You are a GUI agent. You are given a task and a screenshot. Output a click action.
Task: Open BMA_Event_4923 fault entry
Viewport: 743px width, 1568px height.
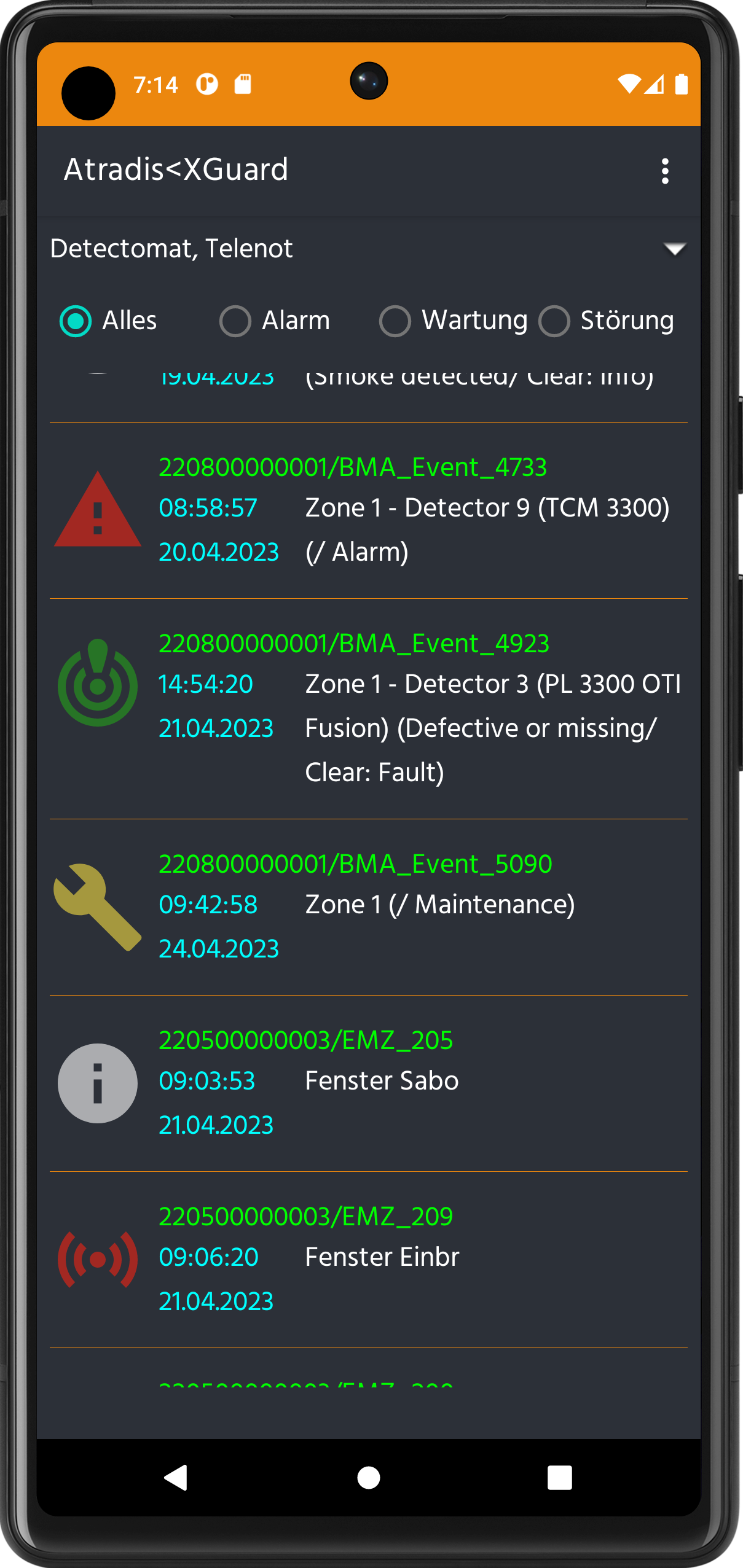pos(368,709)
